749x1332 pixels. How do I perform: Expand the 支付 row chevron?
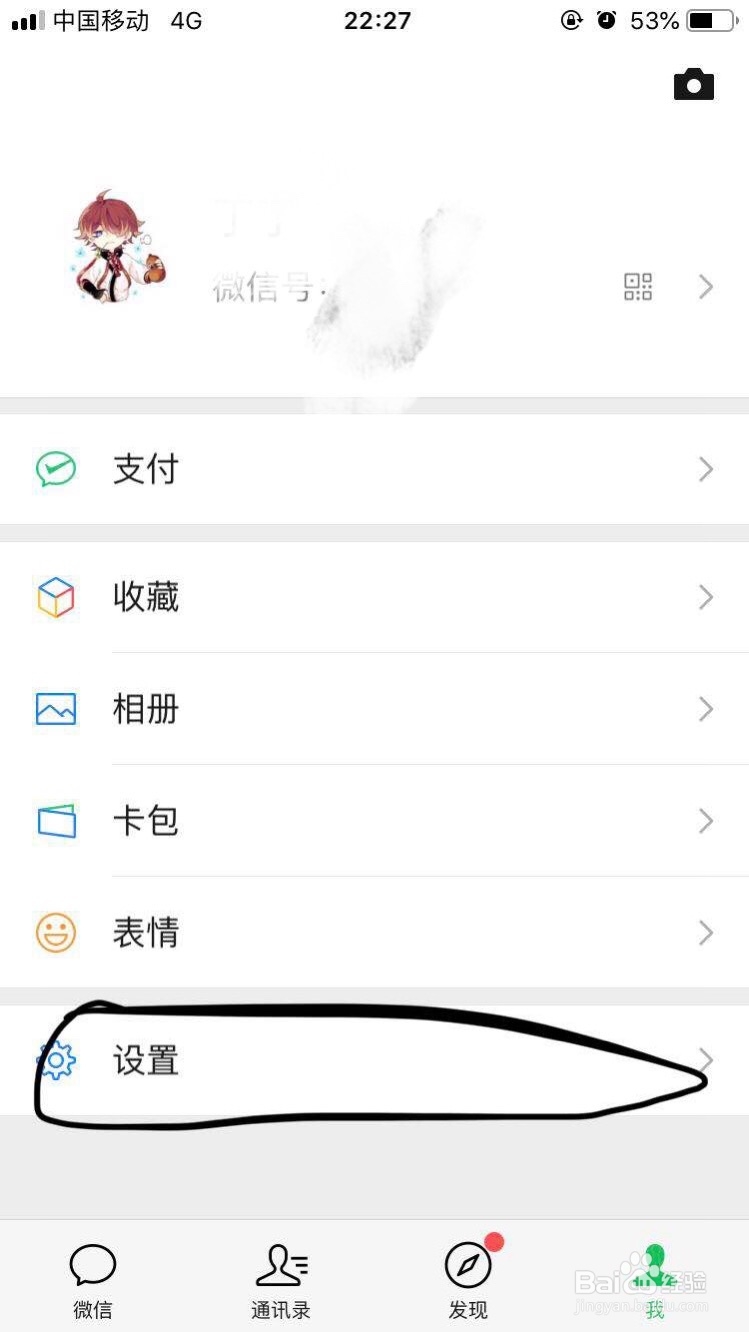click(704, 469)
